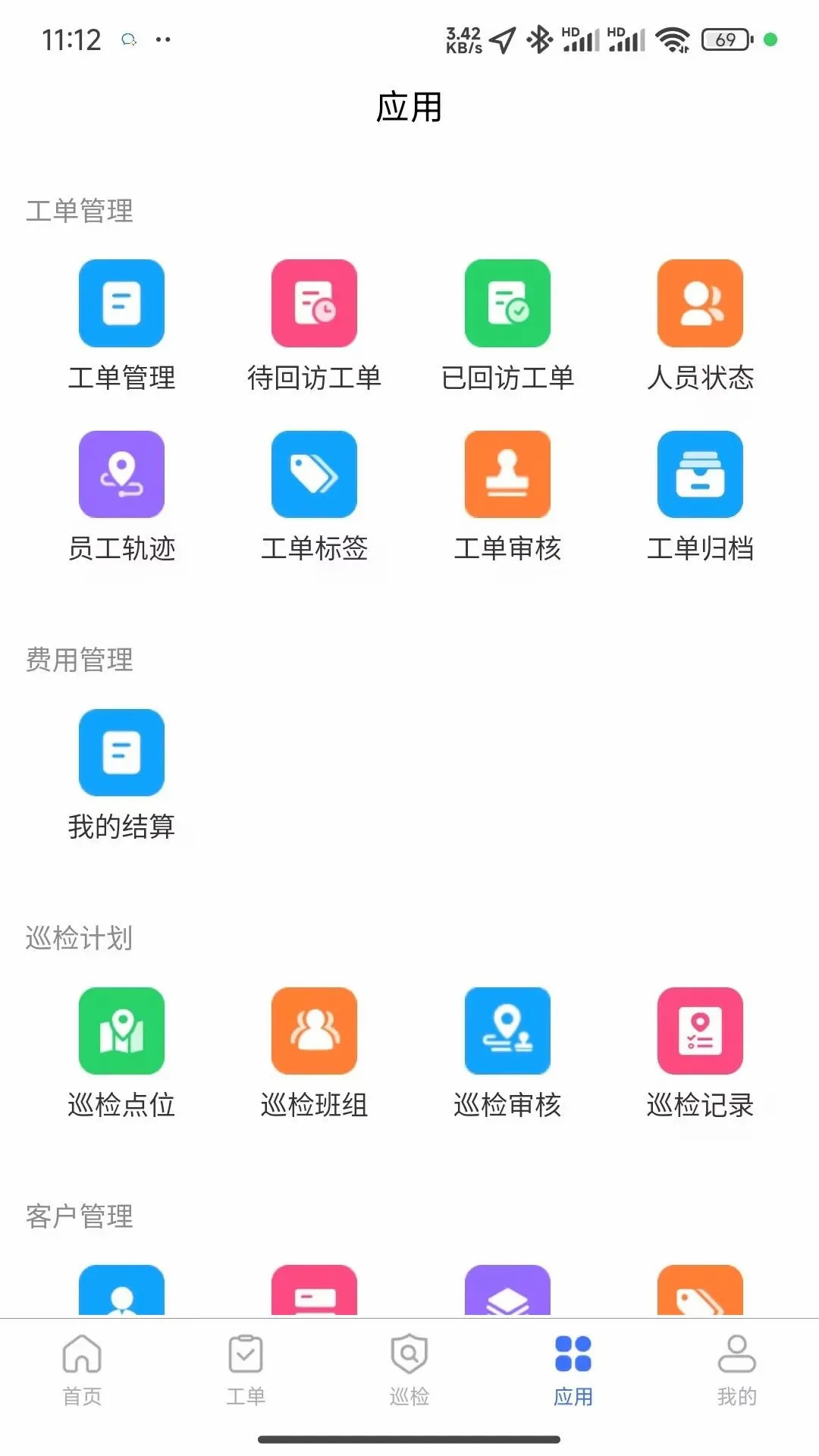819x1456 pixels.
Task: Switch to the 工单 tab
Action: pos(246,1370)
